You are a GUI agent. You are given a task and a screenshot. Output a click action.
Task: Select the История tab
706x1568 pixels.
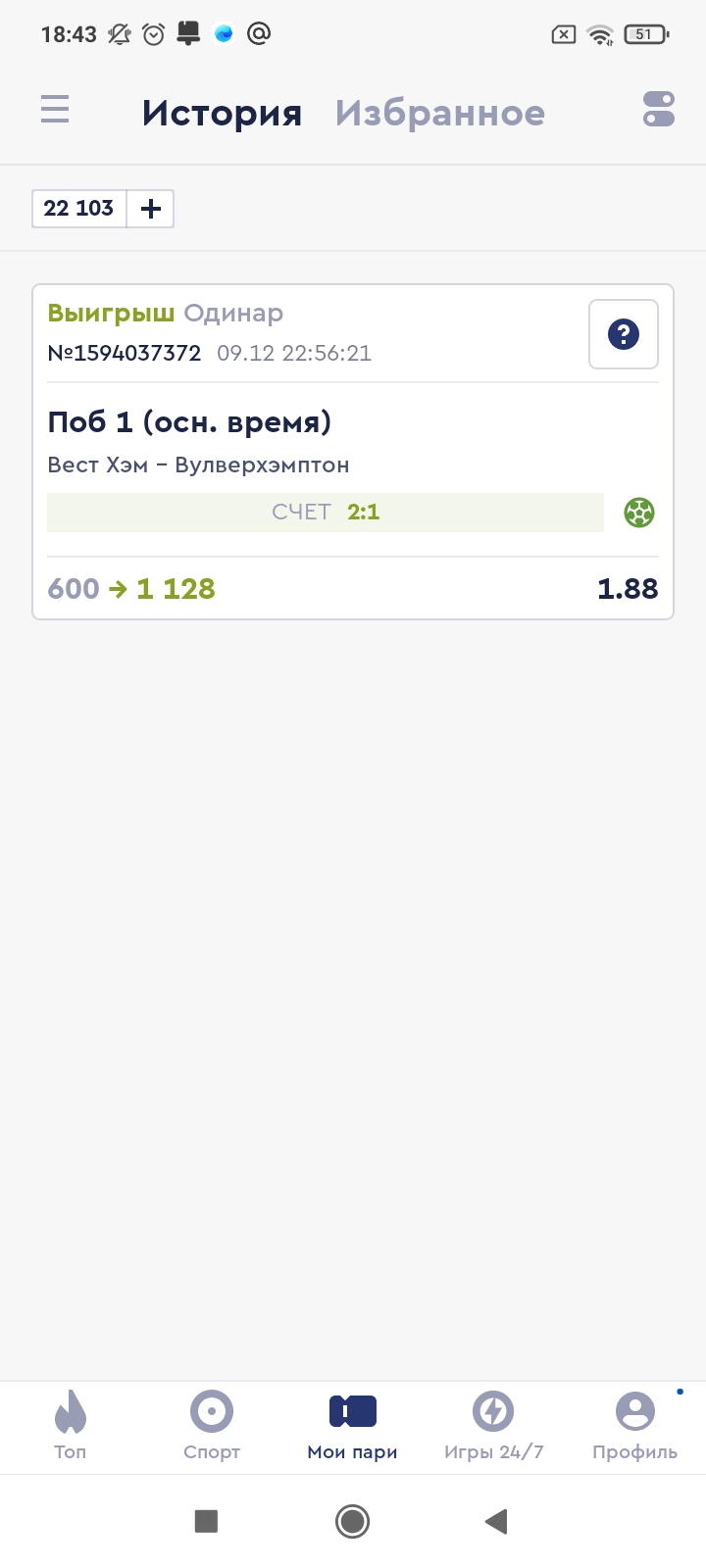click(x=222, y=113)
